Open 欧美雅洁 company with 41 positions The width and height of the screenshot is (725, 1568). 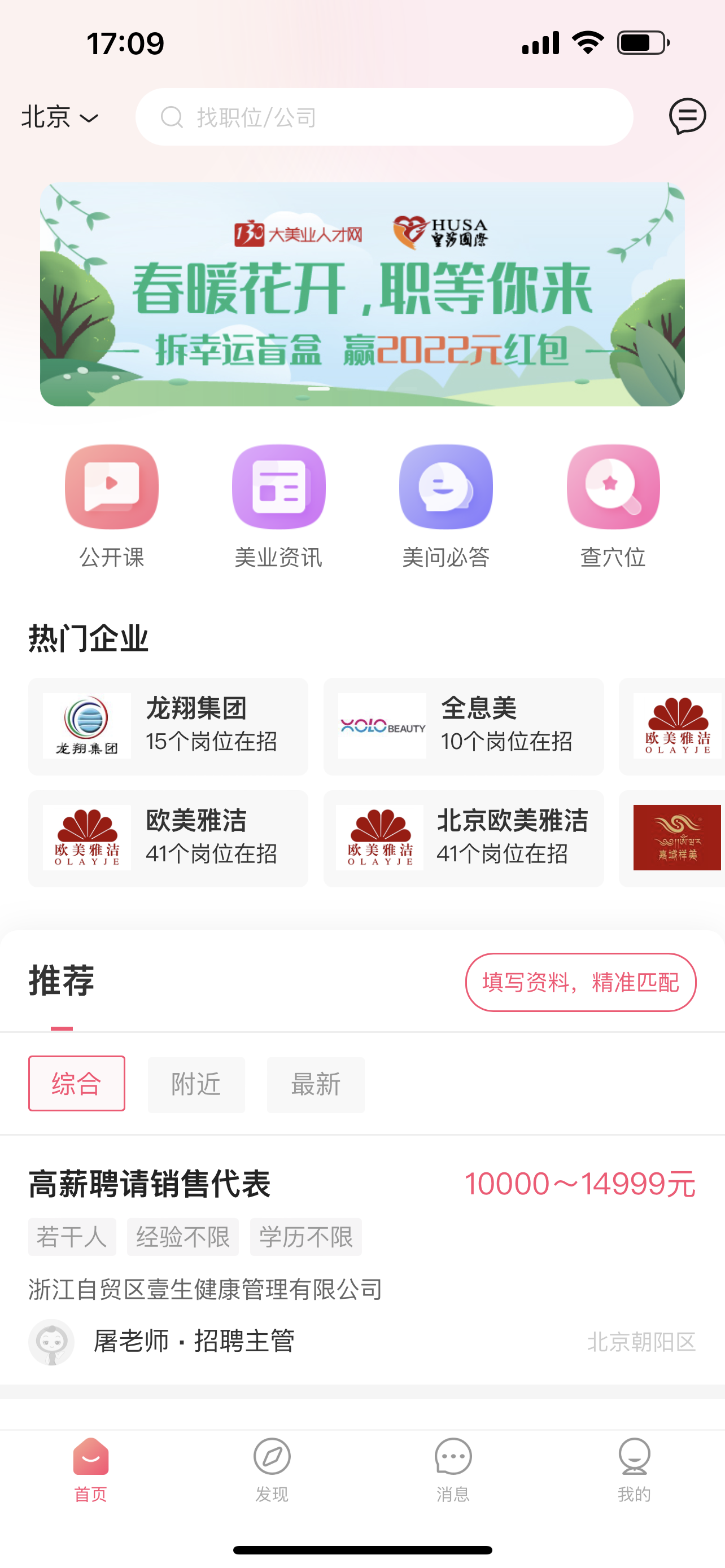pos(168,838)
